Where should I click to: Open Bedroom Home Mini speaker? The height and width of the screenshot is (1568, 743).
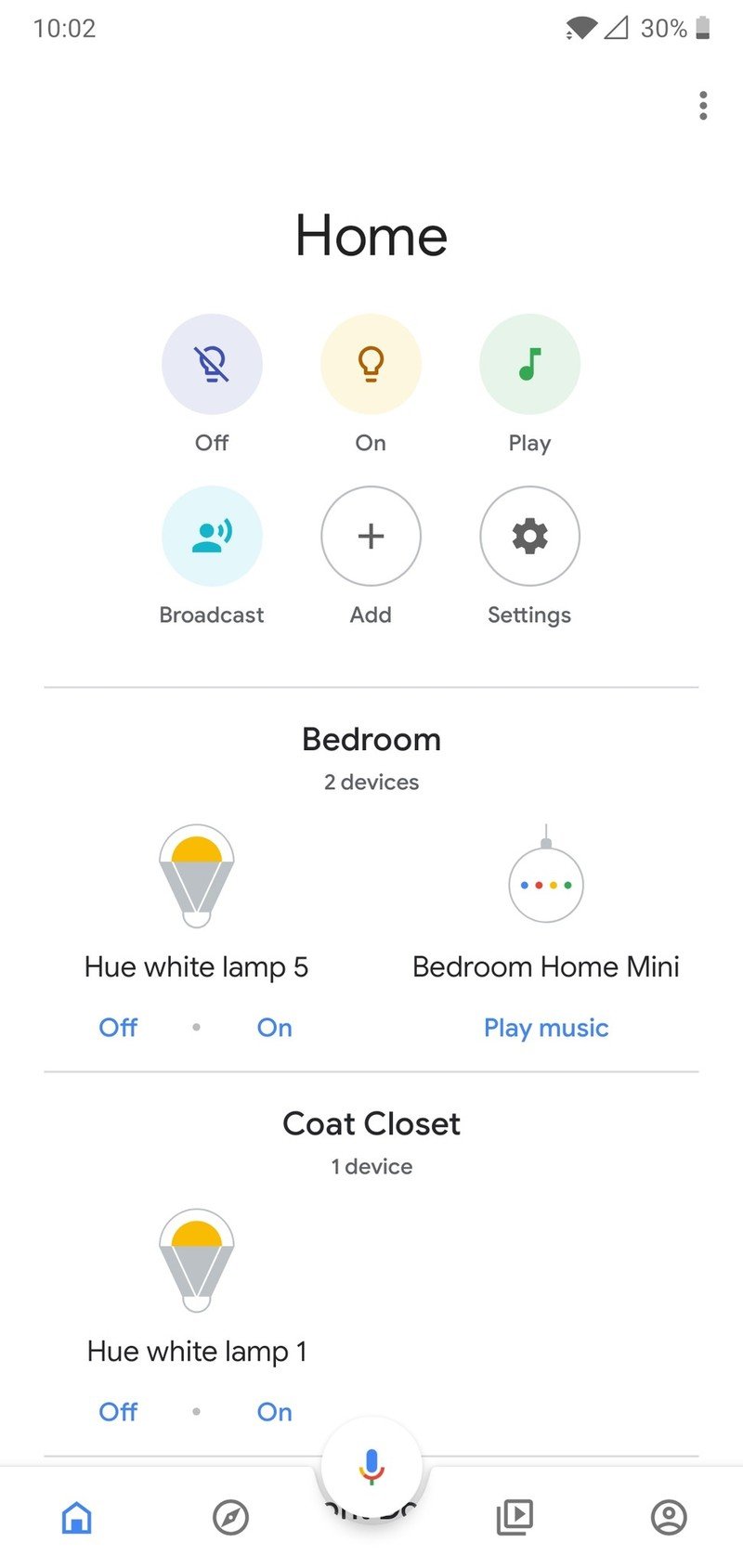546,879
